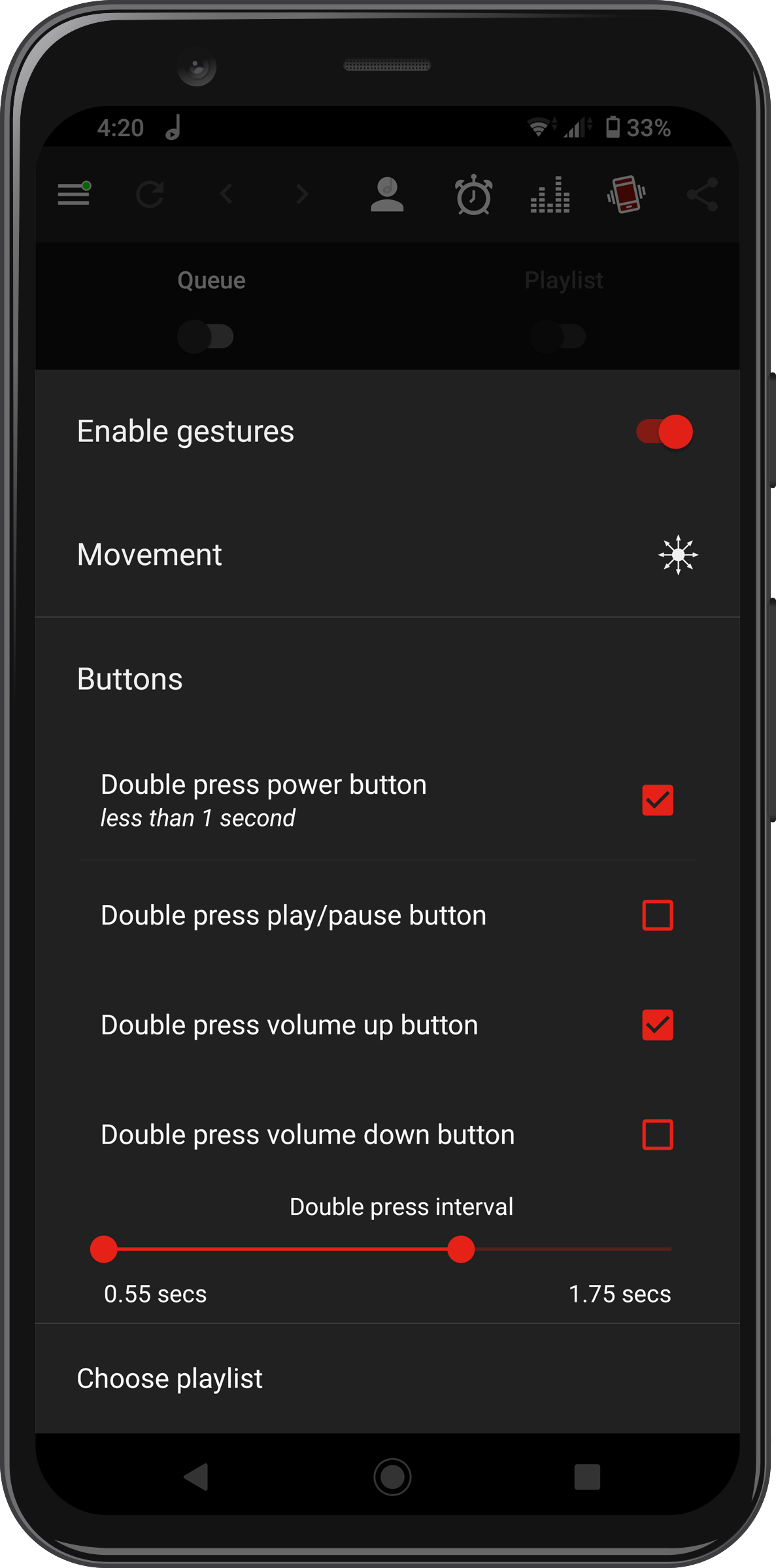Switch to the Queue tab
The image size is (776, 1568).
[211, 280]
